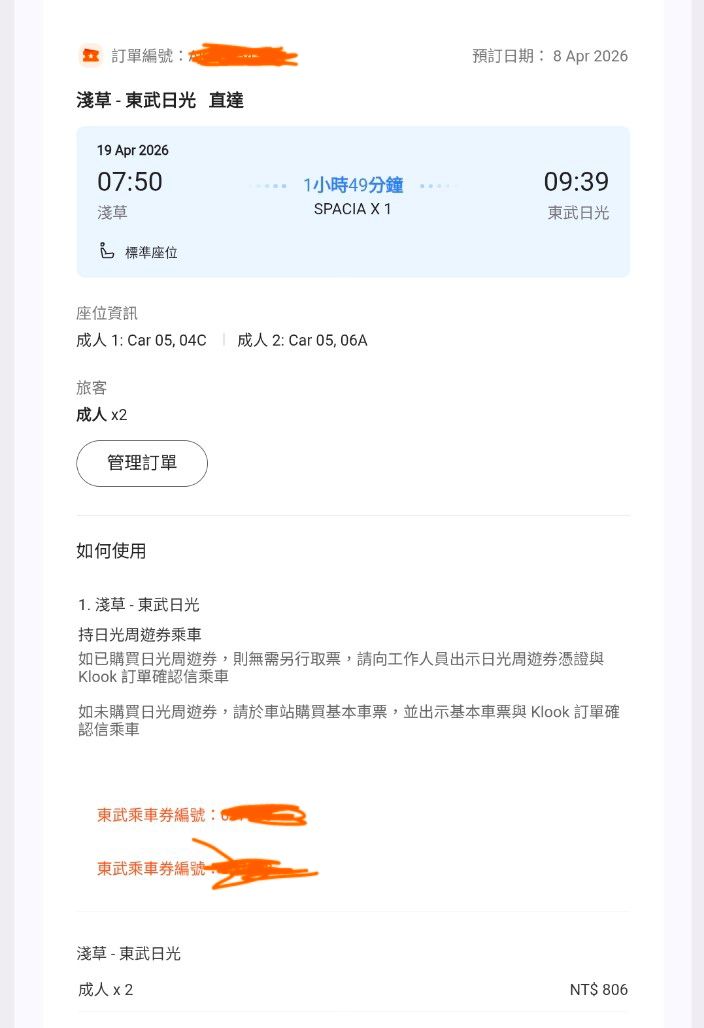704x1028 pixels.
Task: Tap the 管理訂單 button
Action: coord(142,463)
